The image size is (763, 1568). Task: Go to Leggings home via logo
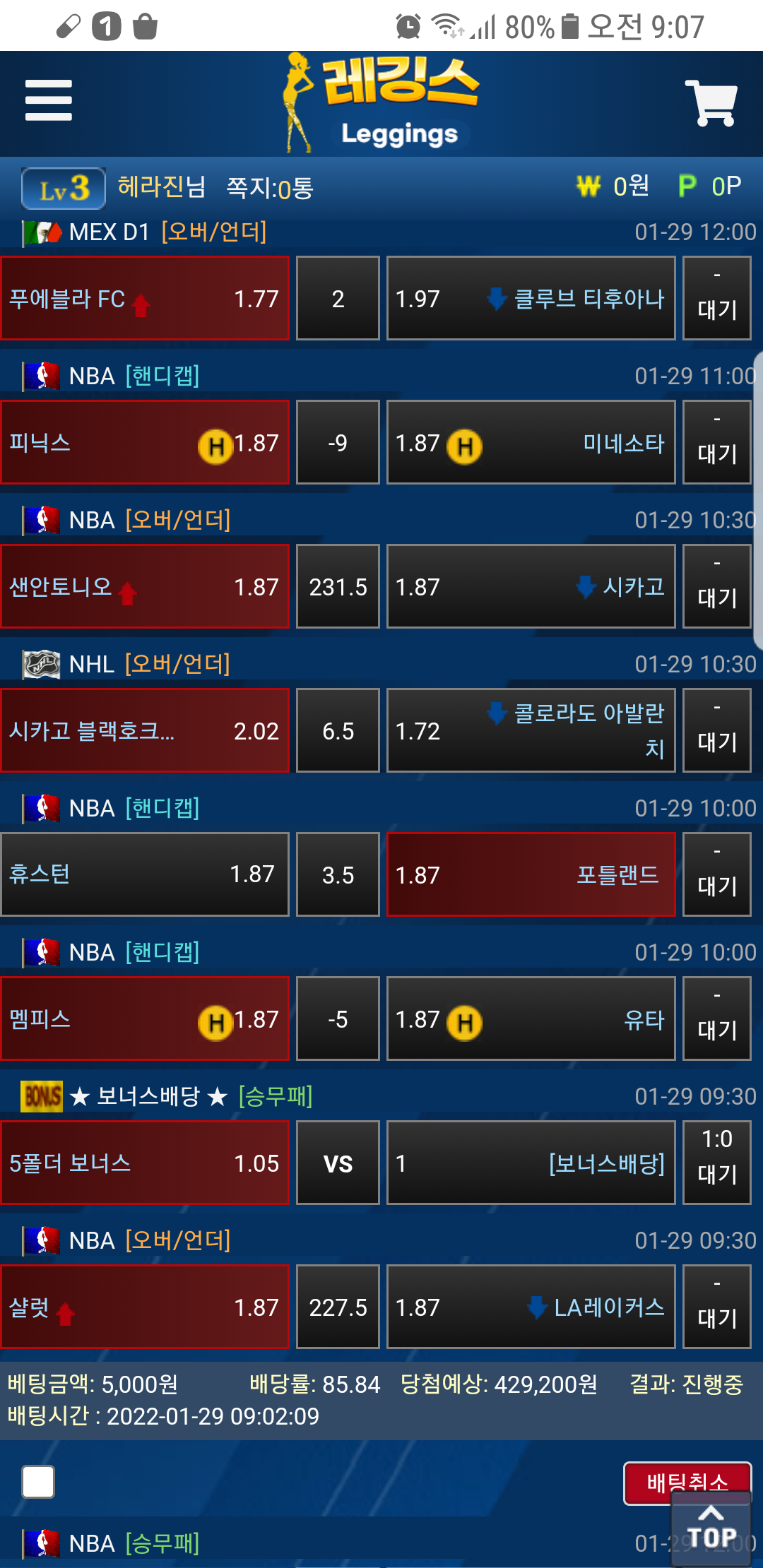pyautogui.click(x=382, y=104)
